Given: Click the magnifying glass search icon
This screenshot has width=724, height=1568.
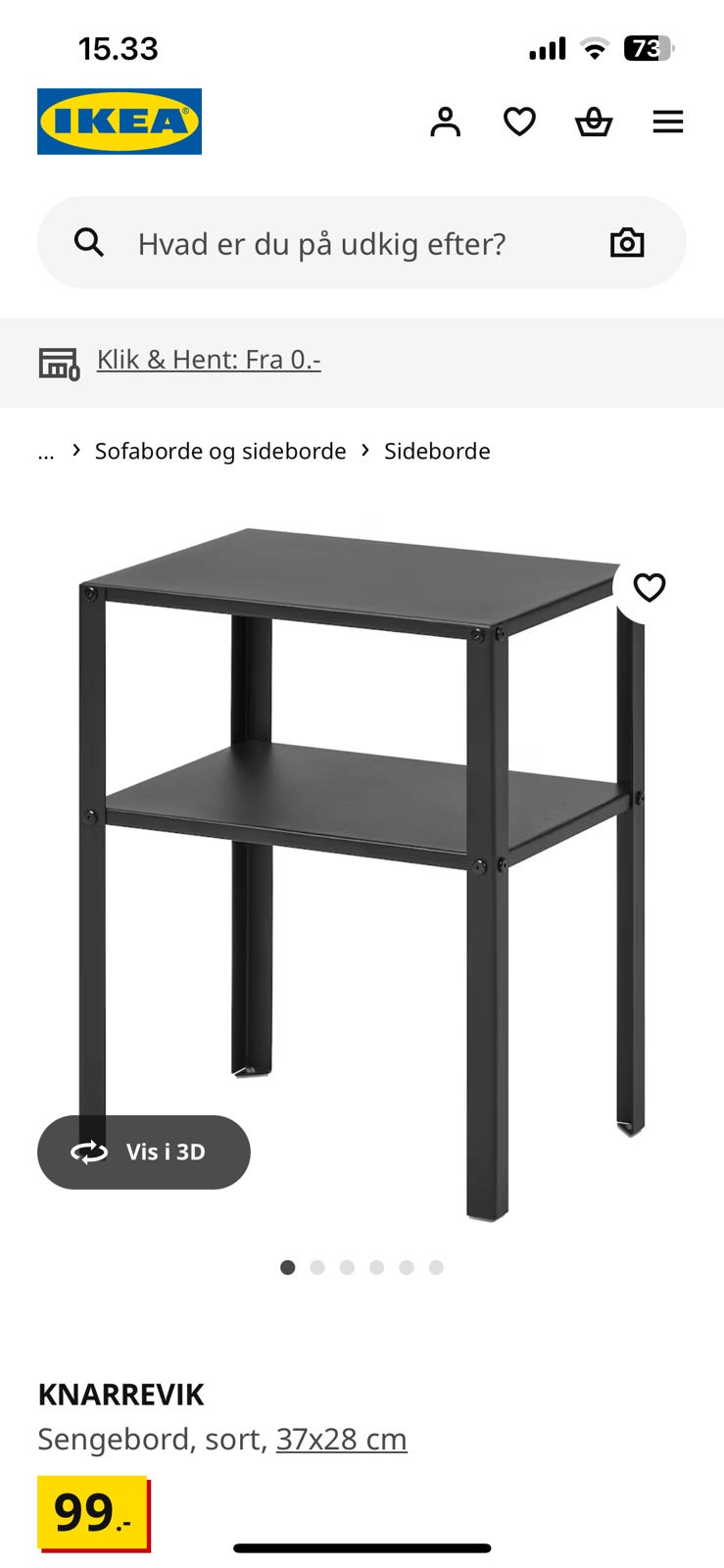Looking at the screenshot, I should (89, 242).
